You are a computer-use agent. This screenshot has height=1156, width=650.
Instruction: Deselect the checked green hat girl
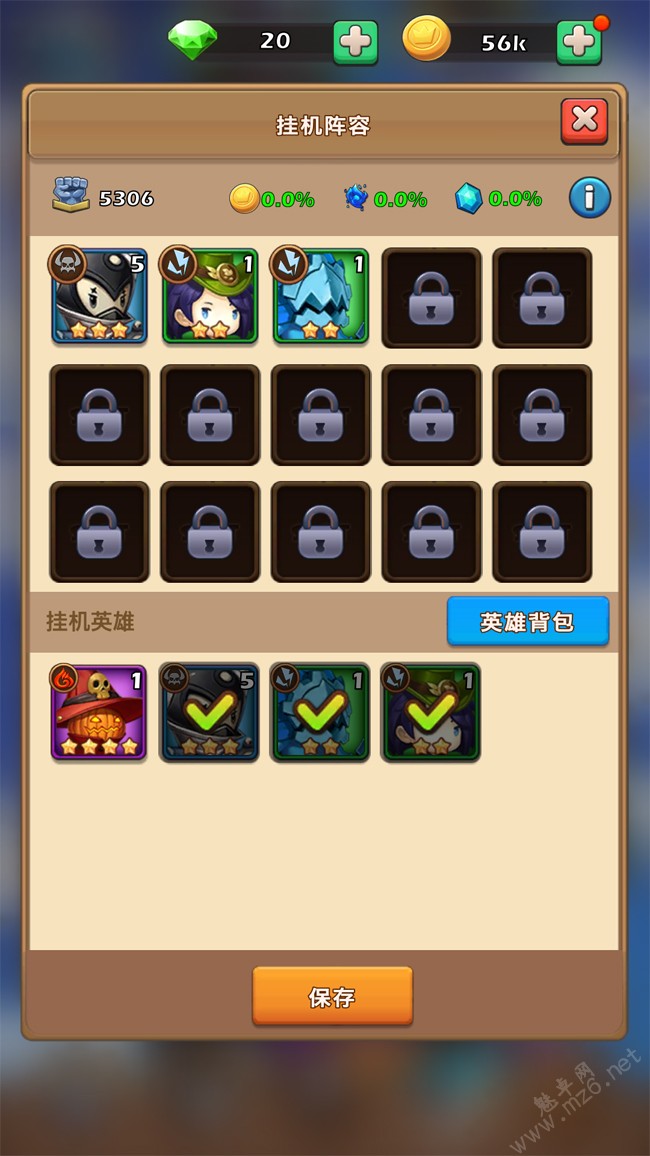(431, 712)
